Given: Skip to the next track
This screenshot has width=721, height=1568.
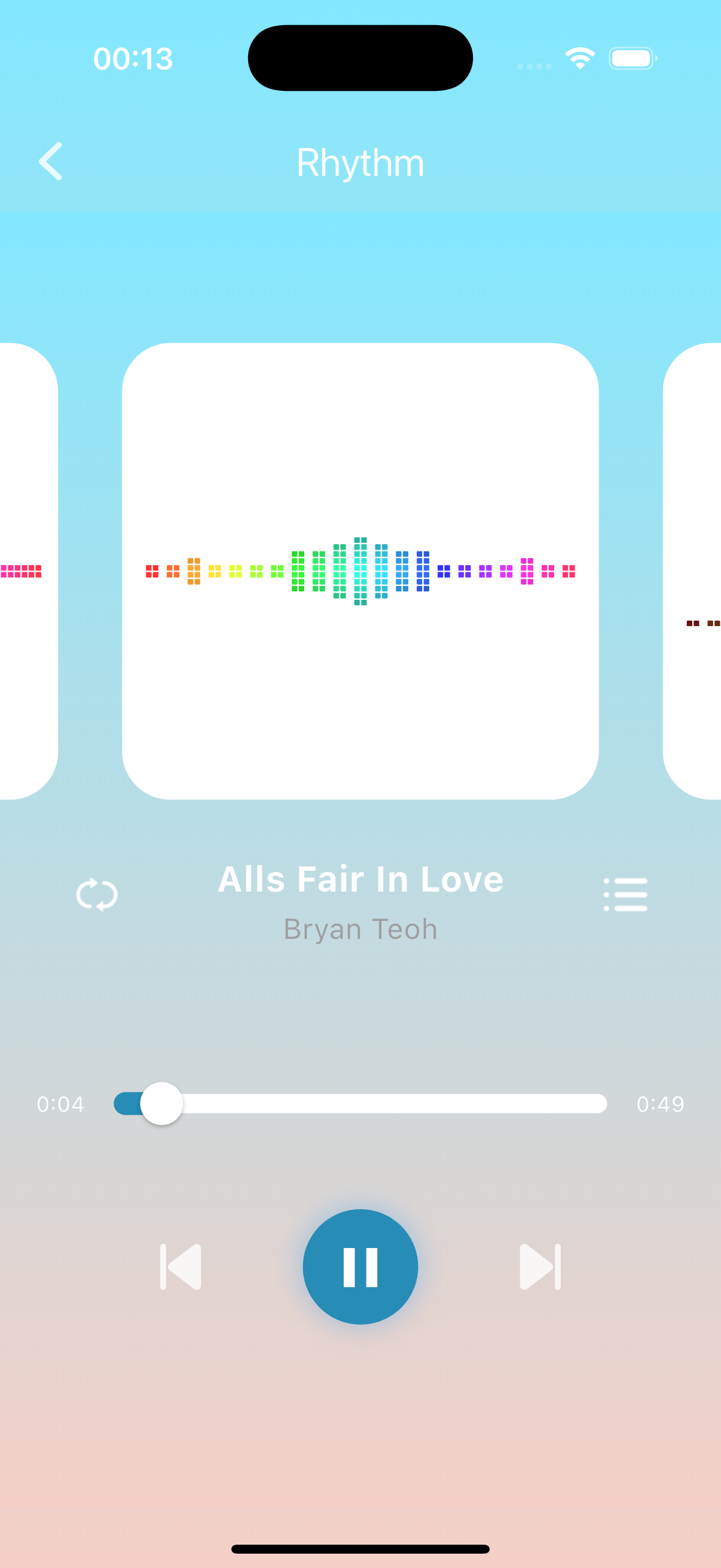Looking at the screenshot, I should [541, 1265].
